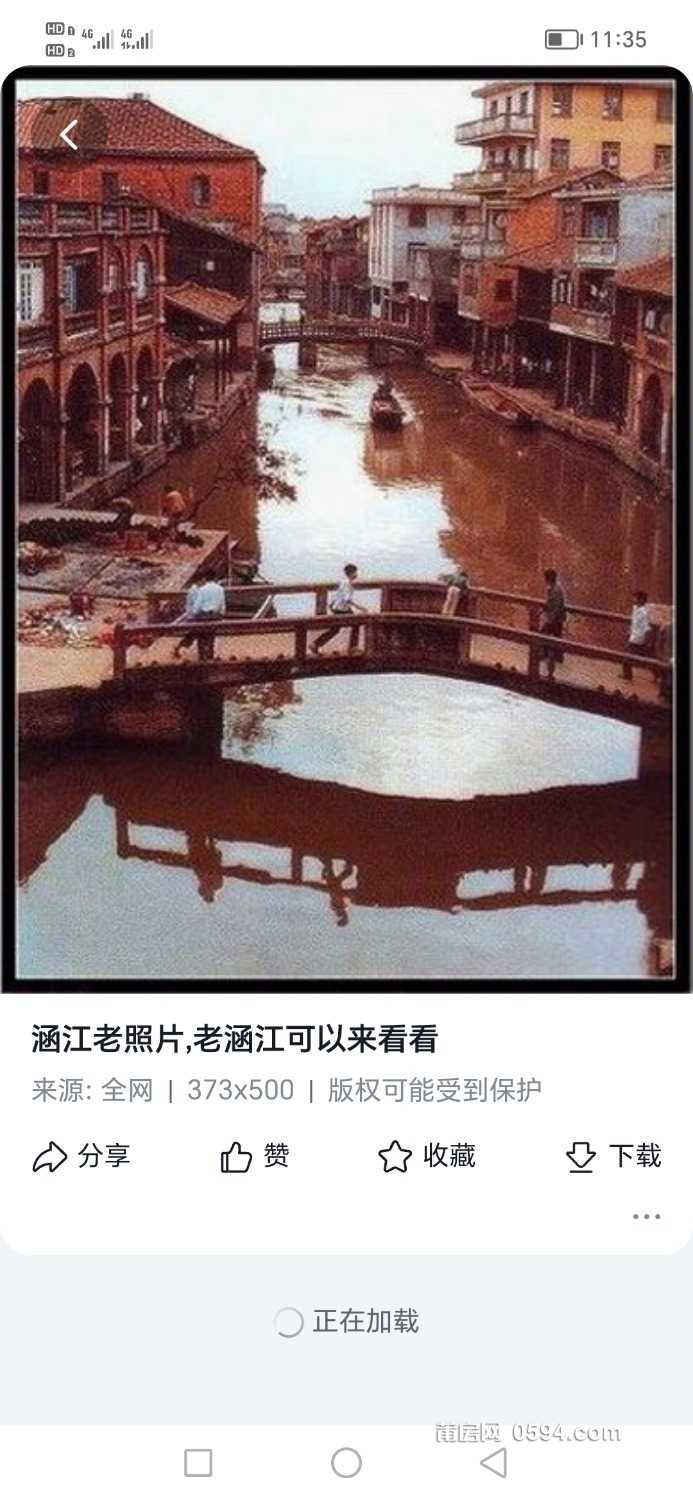Open recent apps from the navigation bar
Screen dimensions: 693x1500
tap(198, 1463)
